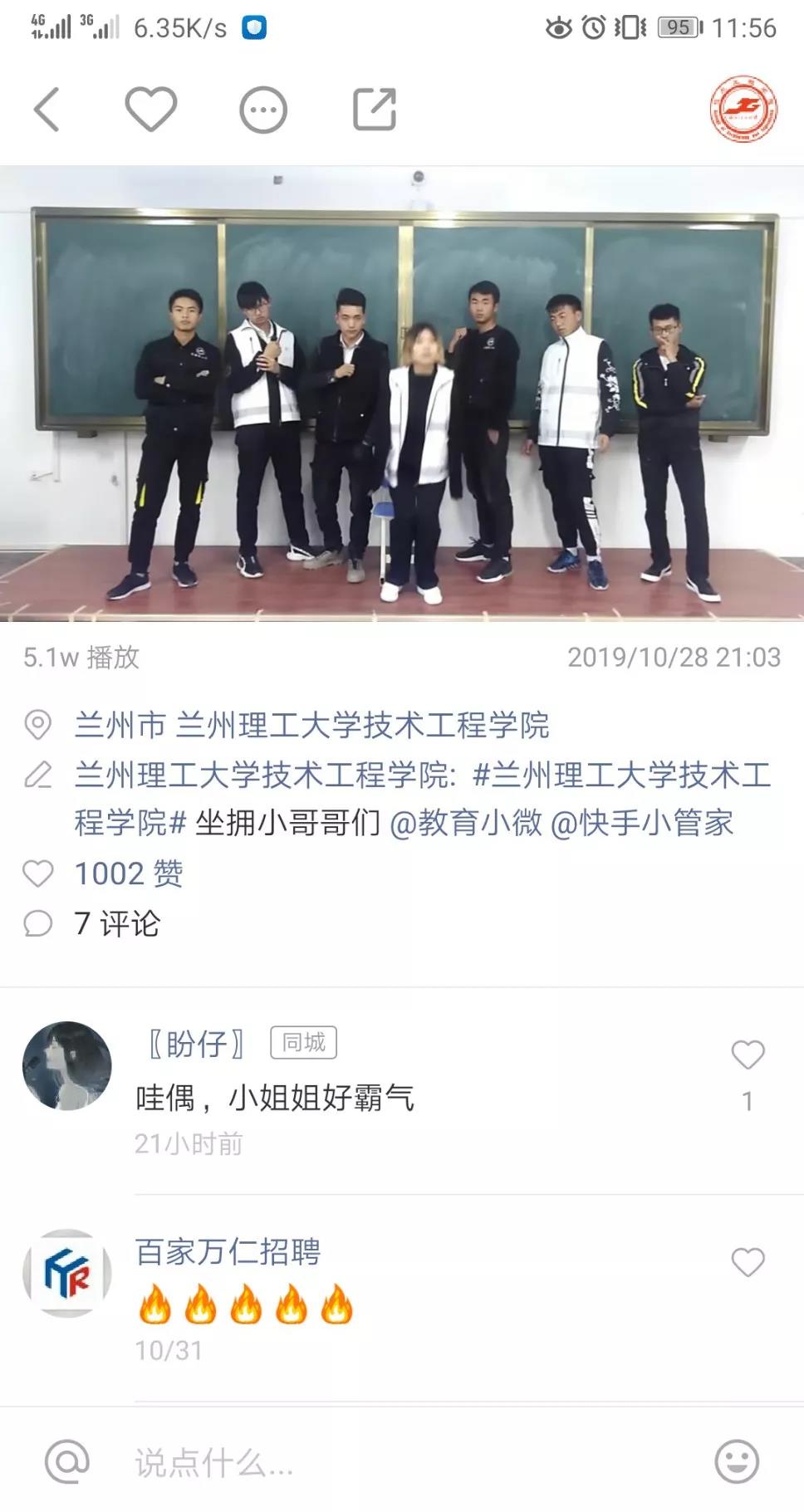The height and width of the screenshot is (1512, 804).
Task: Open location 兰州市 兰州理工大学技术工程学院
Action: pos(311,725)
